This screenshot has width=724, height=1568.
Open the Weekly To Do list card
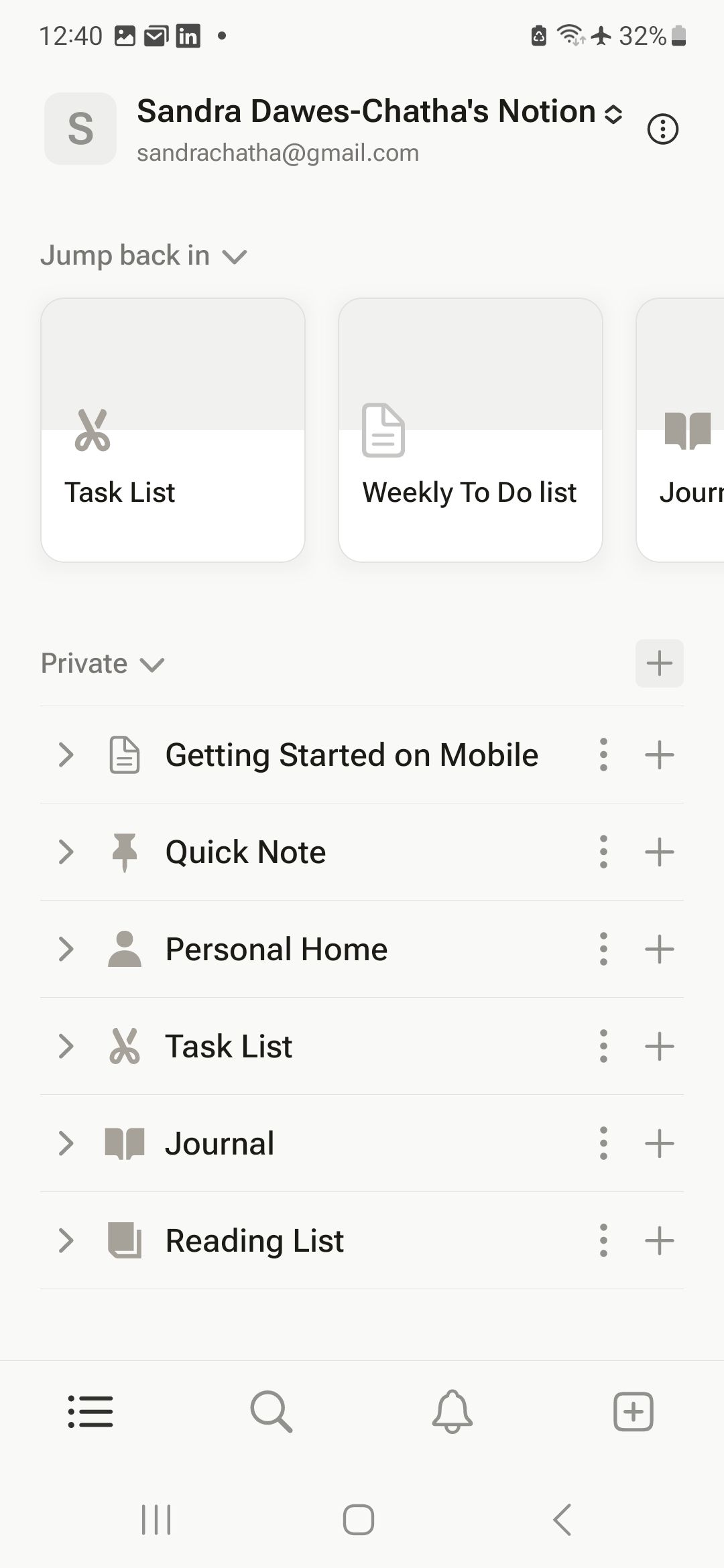click(x=470, y=430)
